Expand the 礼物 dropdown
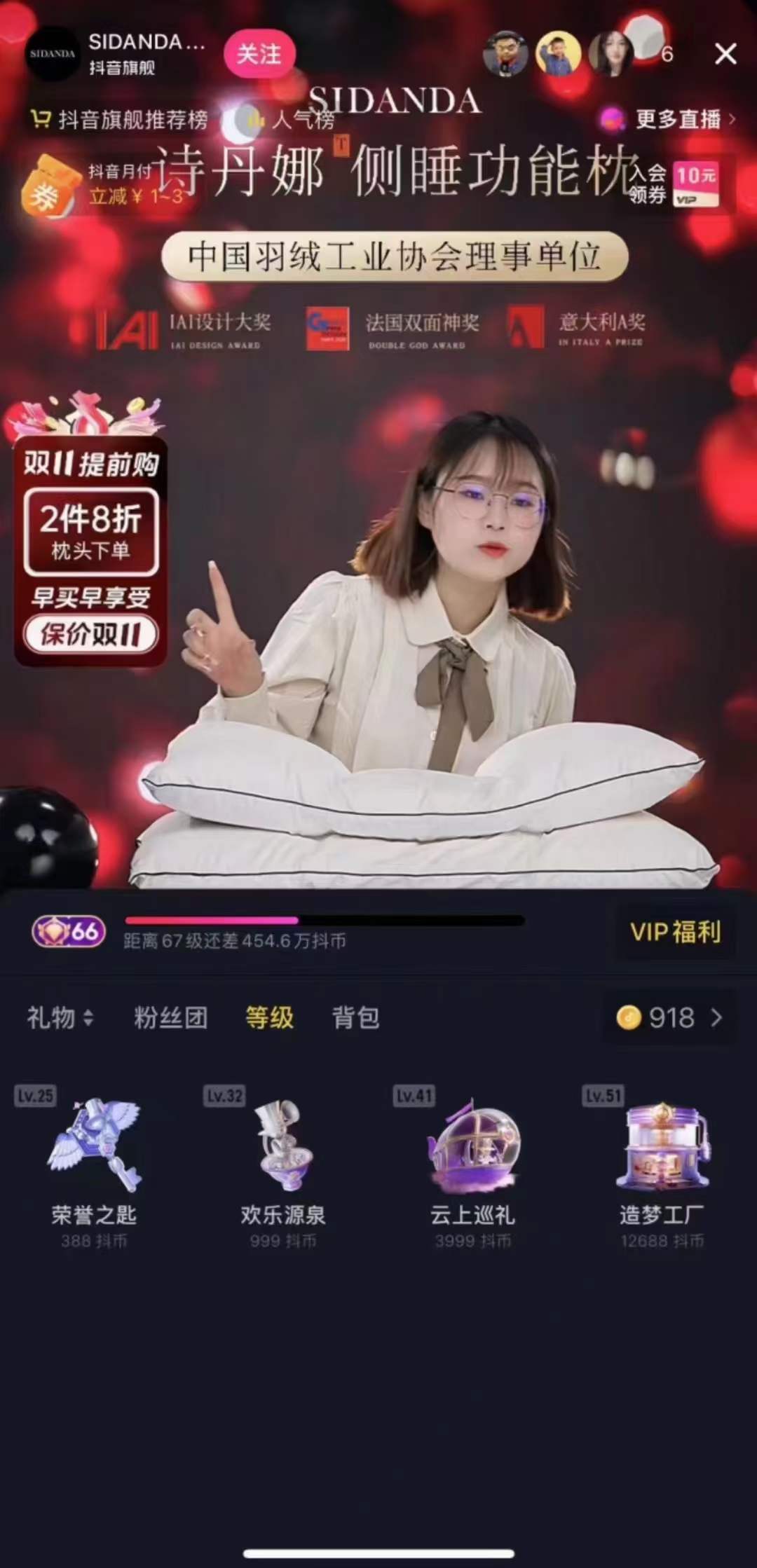The image size is (757, 1568). pyautogui.click(x=60, y=1017)
